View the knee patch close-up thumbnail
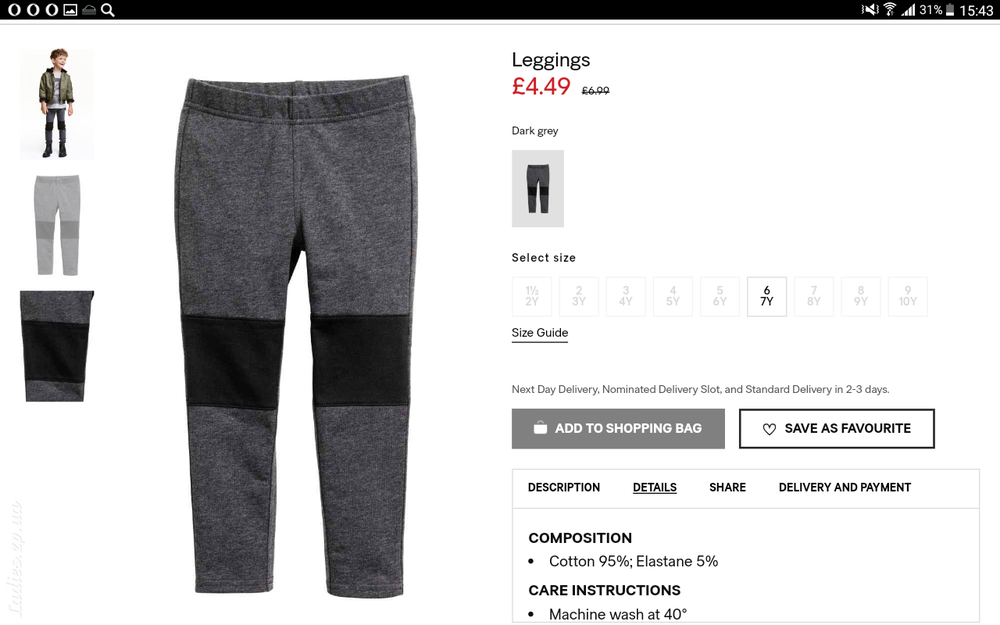 coord(57,346)
